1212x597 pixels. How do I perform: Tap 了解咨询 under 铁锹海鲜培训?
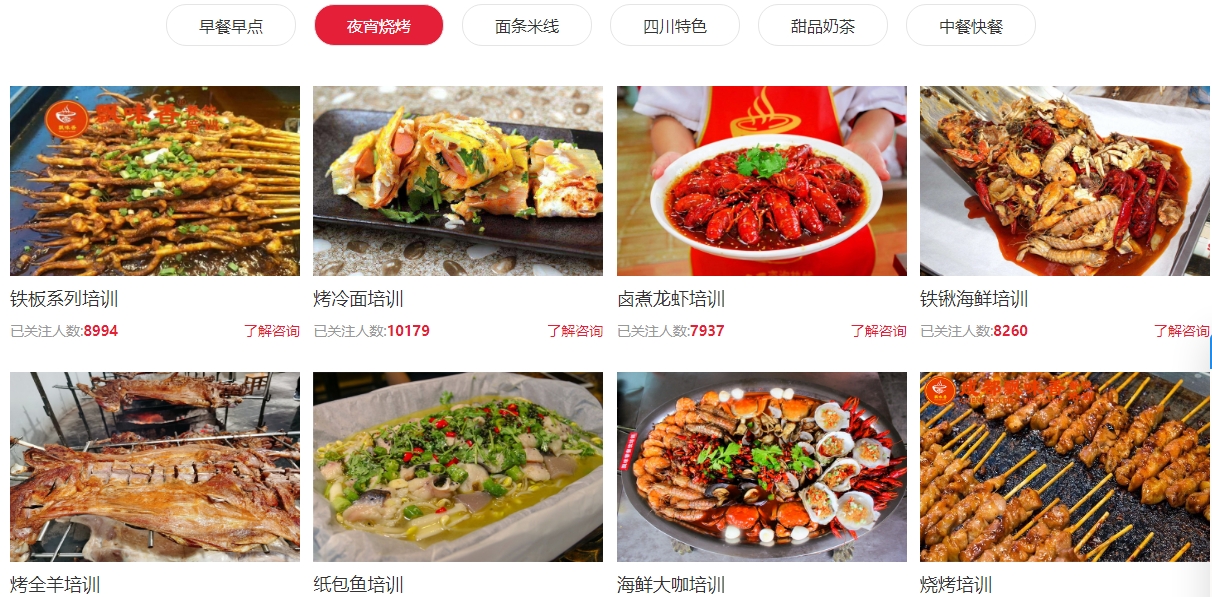[x=1181, y=331]
